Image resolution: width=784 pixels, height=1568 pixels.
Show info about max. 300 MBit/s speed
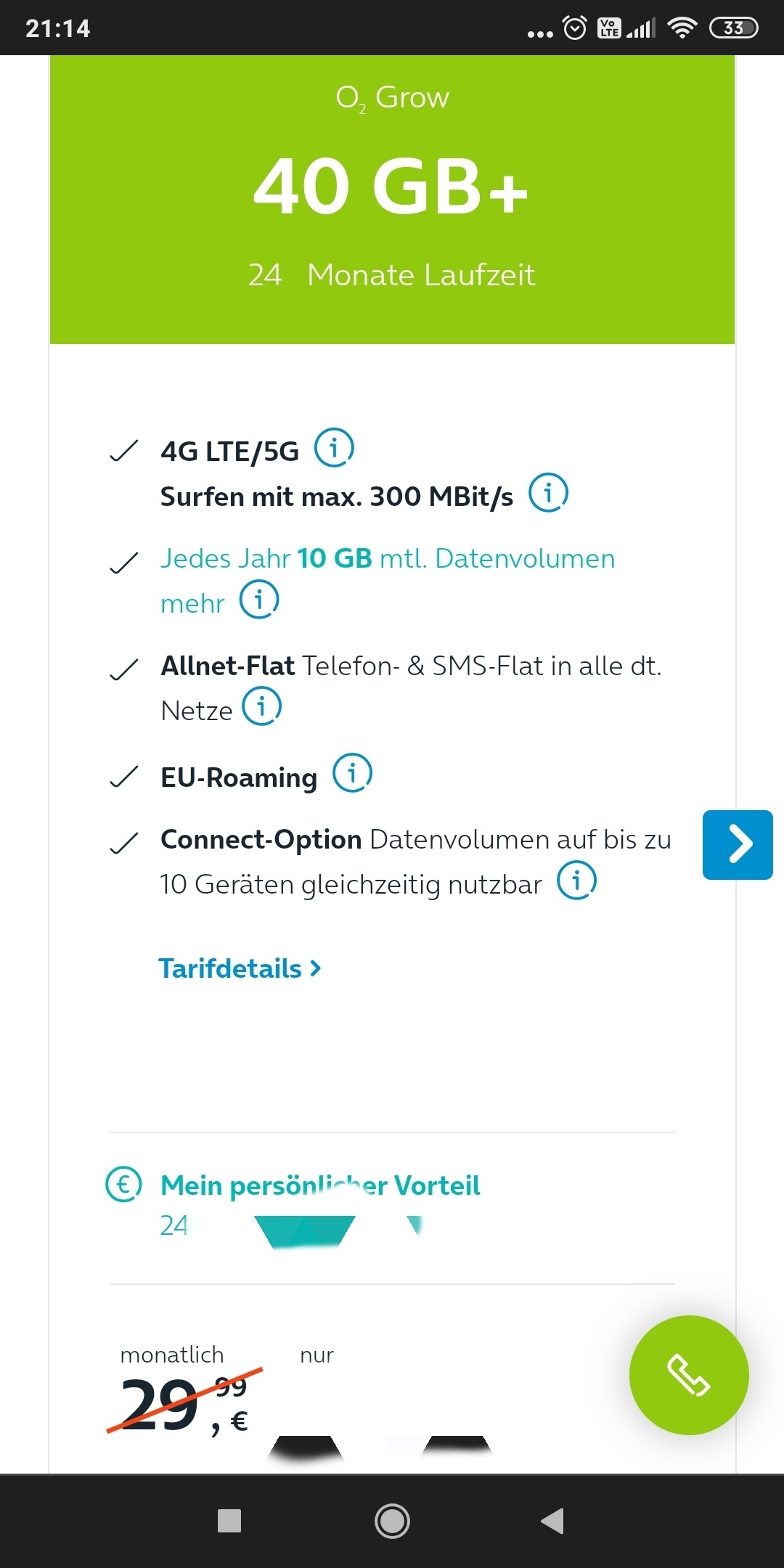coord(548,493)
